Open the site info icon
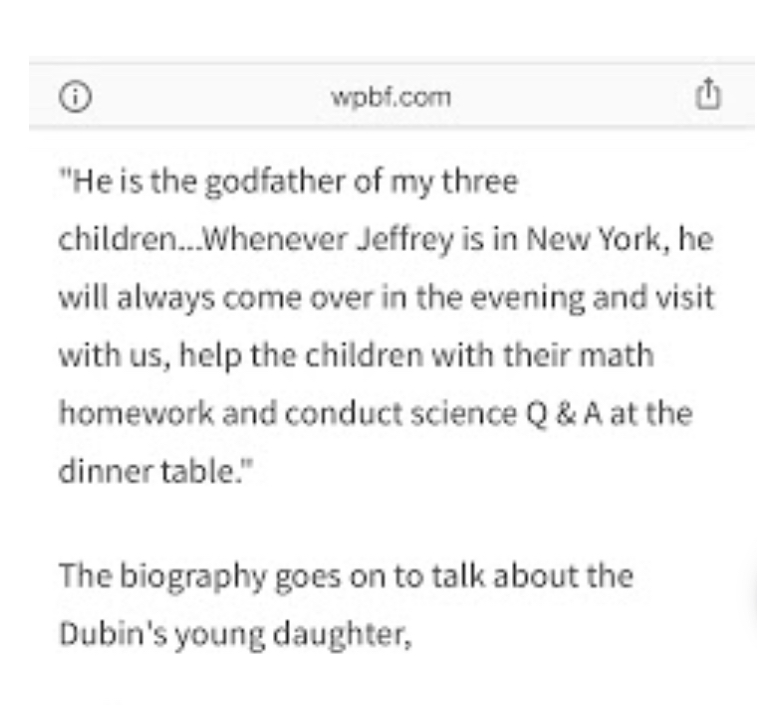The image size is (757, 705). tap(75, 97)
